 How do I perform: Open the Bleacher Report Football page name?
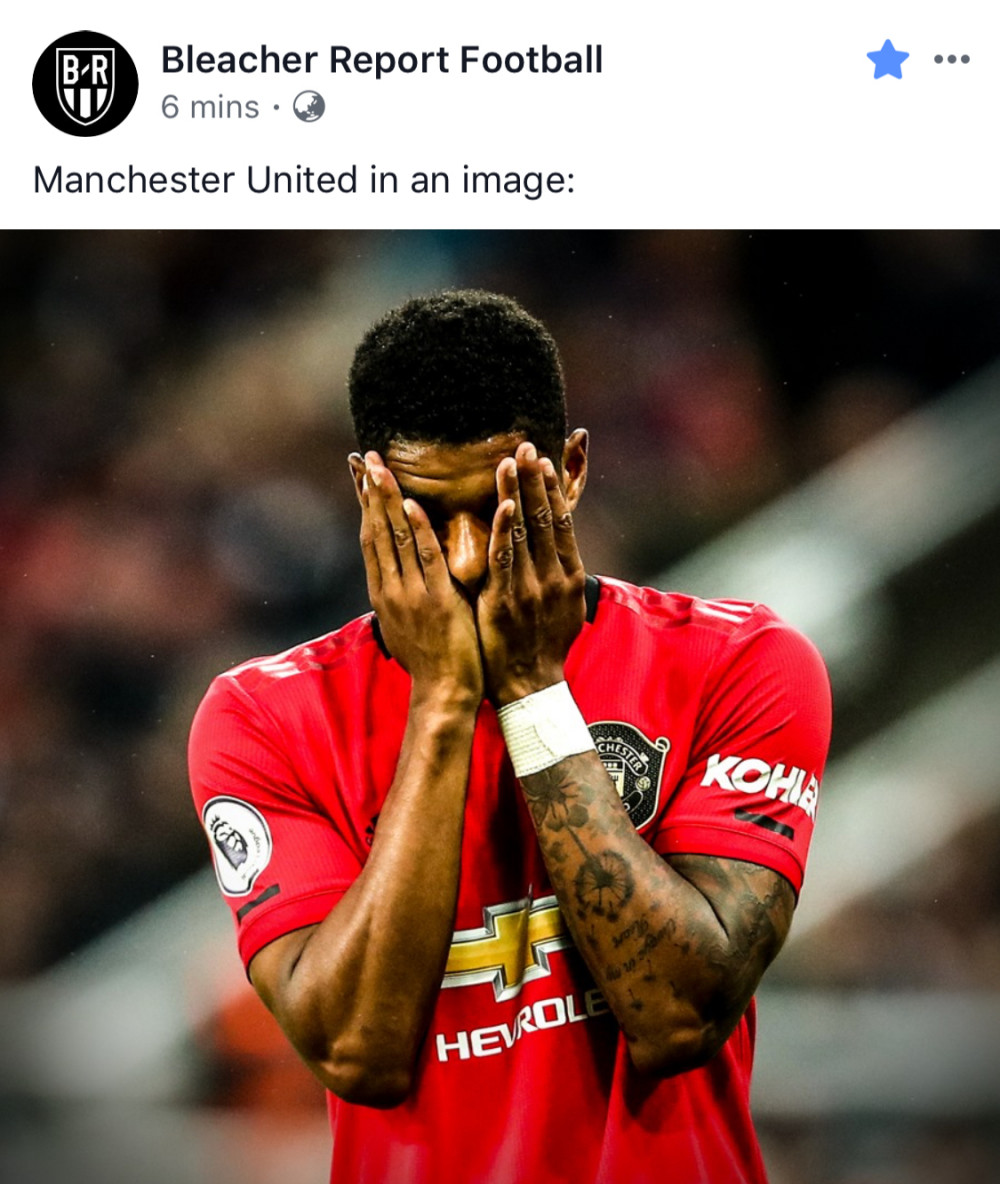coord(381,60)
